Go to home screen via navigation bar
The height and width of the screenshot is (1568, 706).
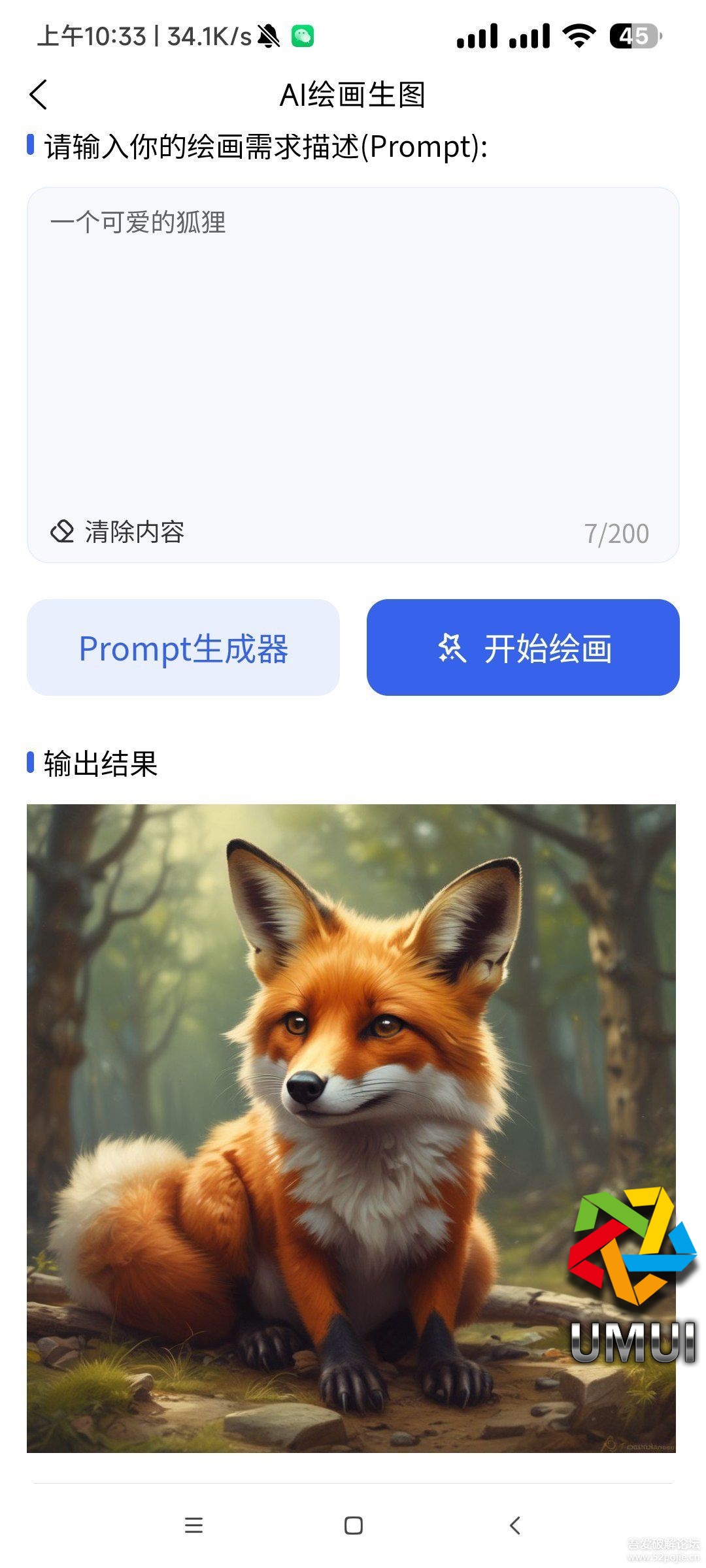(353, 1526)
